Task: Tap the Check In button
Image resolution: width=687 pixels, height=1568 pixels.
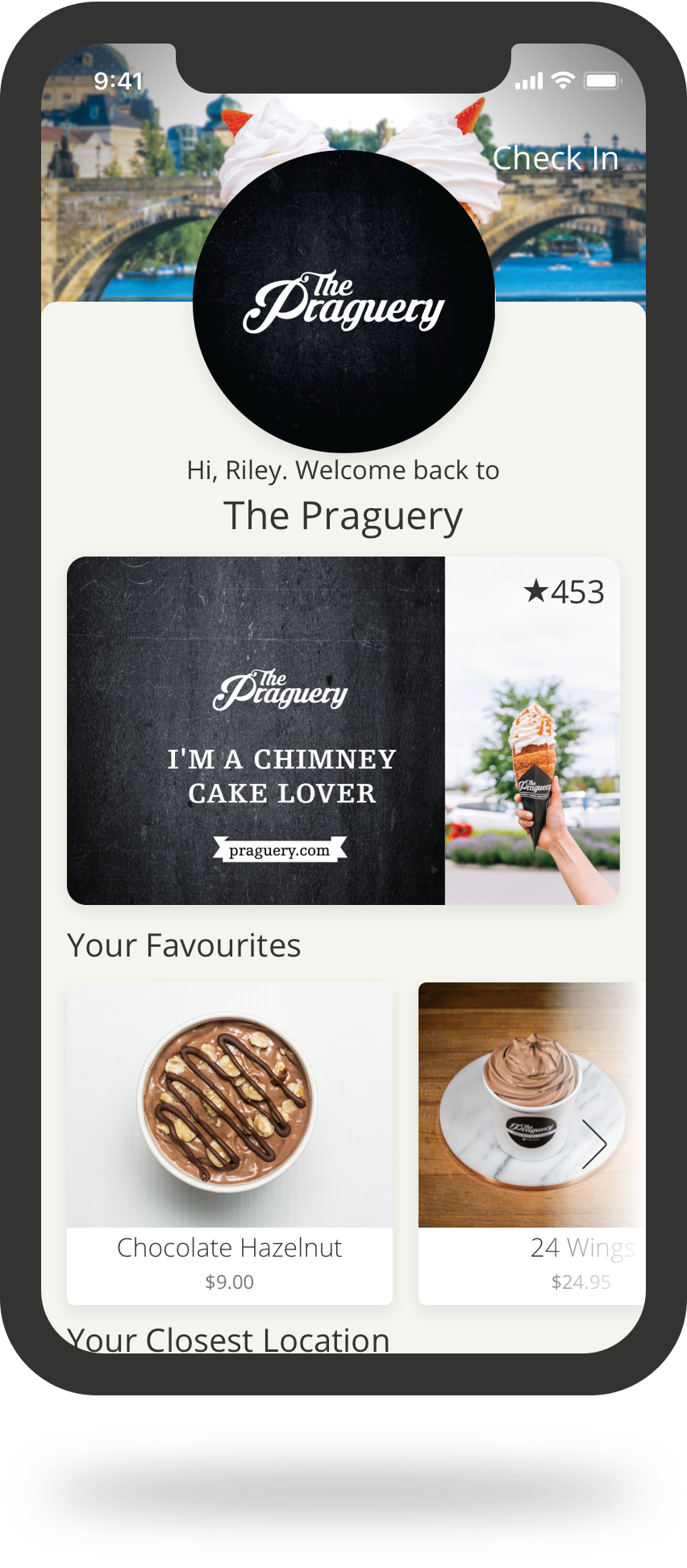Action: pyautogui.click(x=555, y=159)
